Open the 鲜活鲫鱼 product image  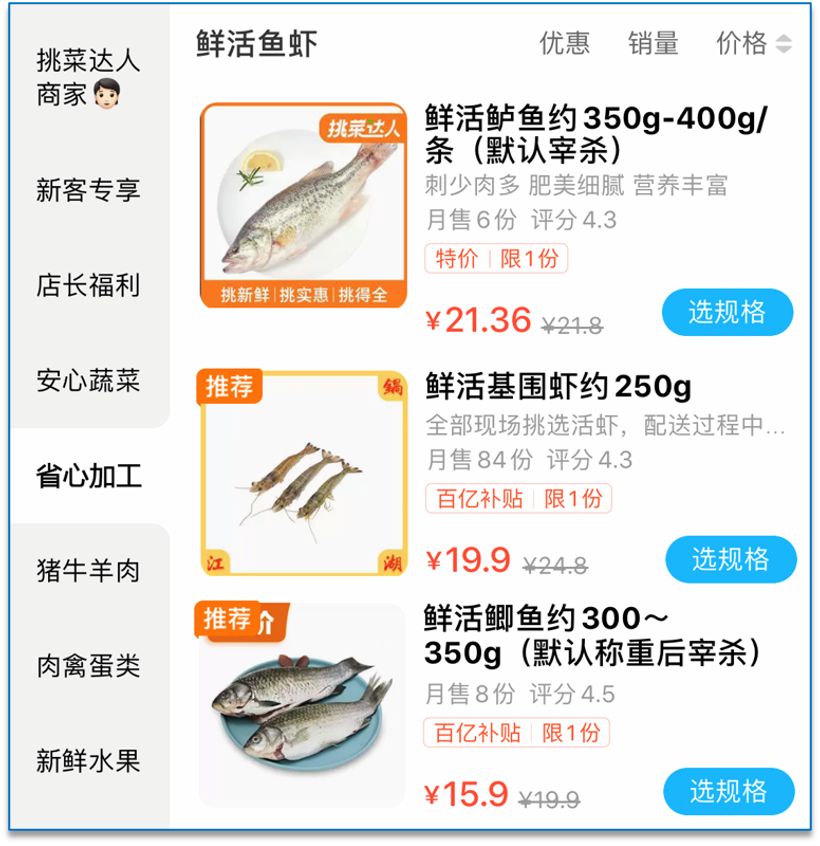tap(302, 704)
